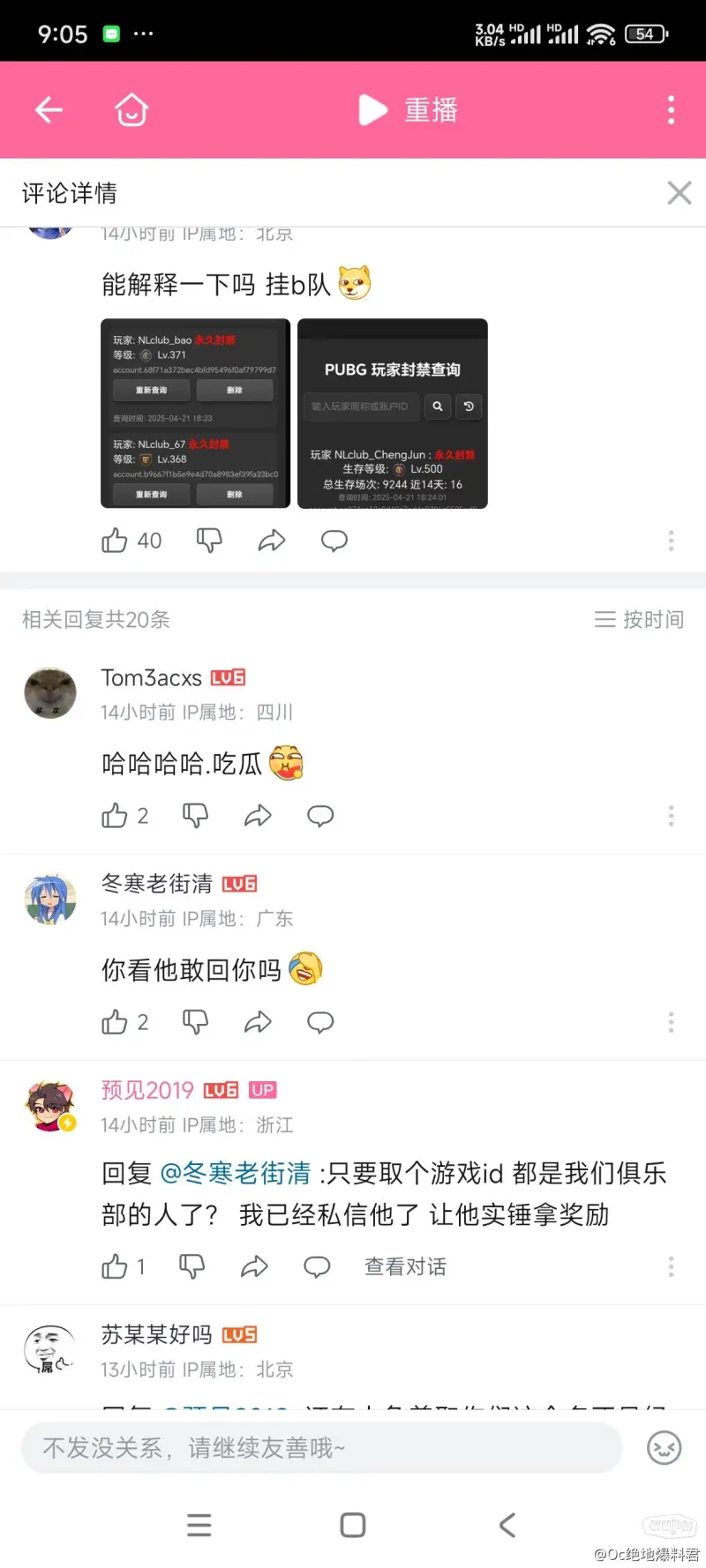The width and height of the screenshot is (706, 1568).
Task: Close the 评论详情 panel
Action: coord(679,193)
